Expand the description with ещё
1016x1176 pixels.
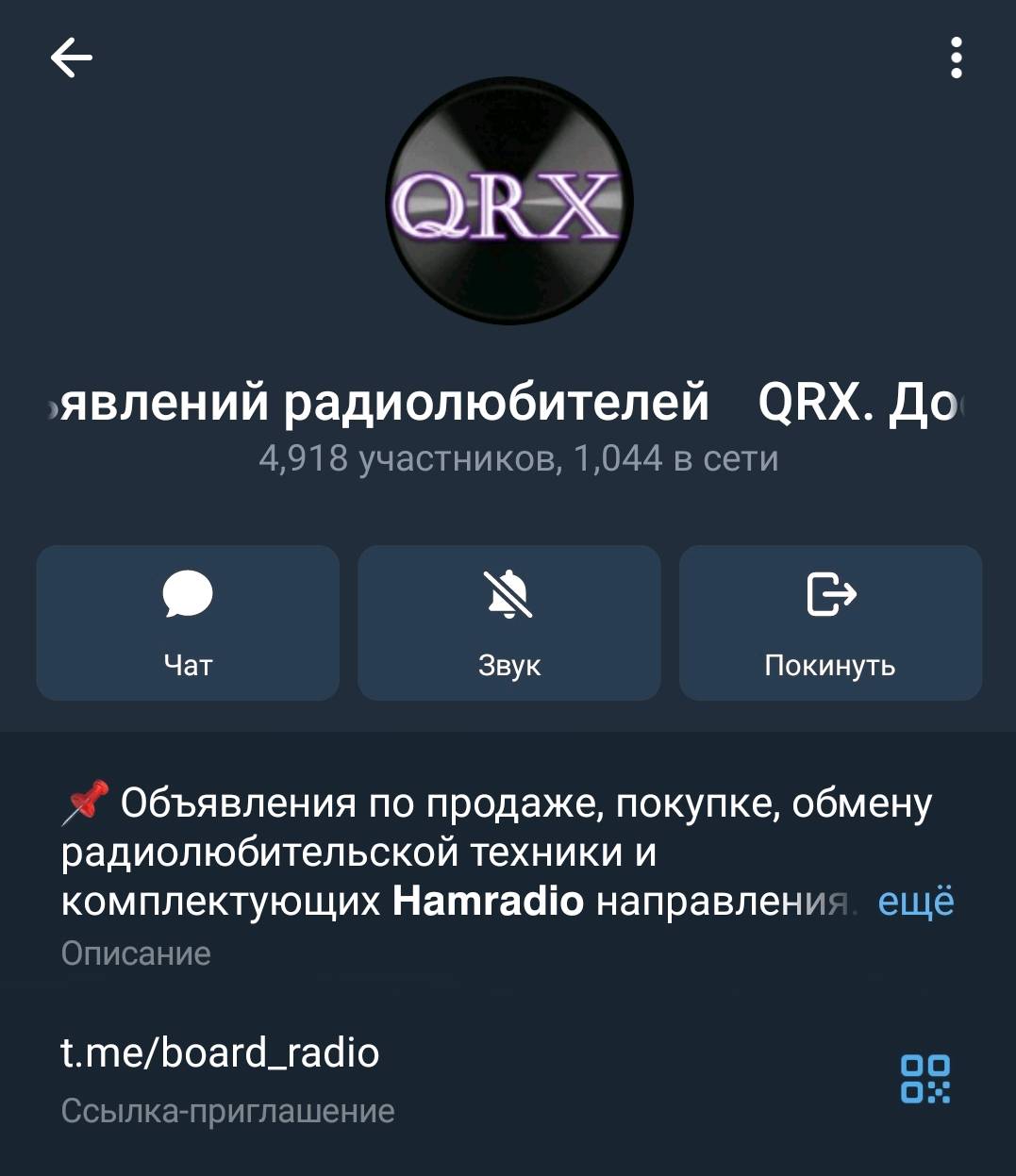915,902
